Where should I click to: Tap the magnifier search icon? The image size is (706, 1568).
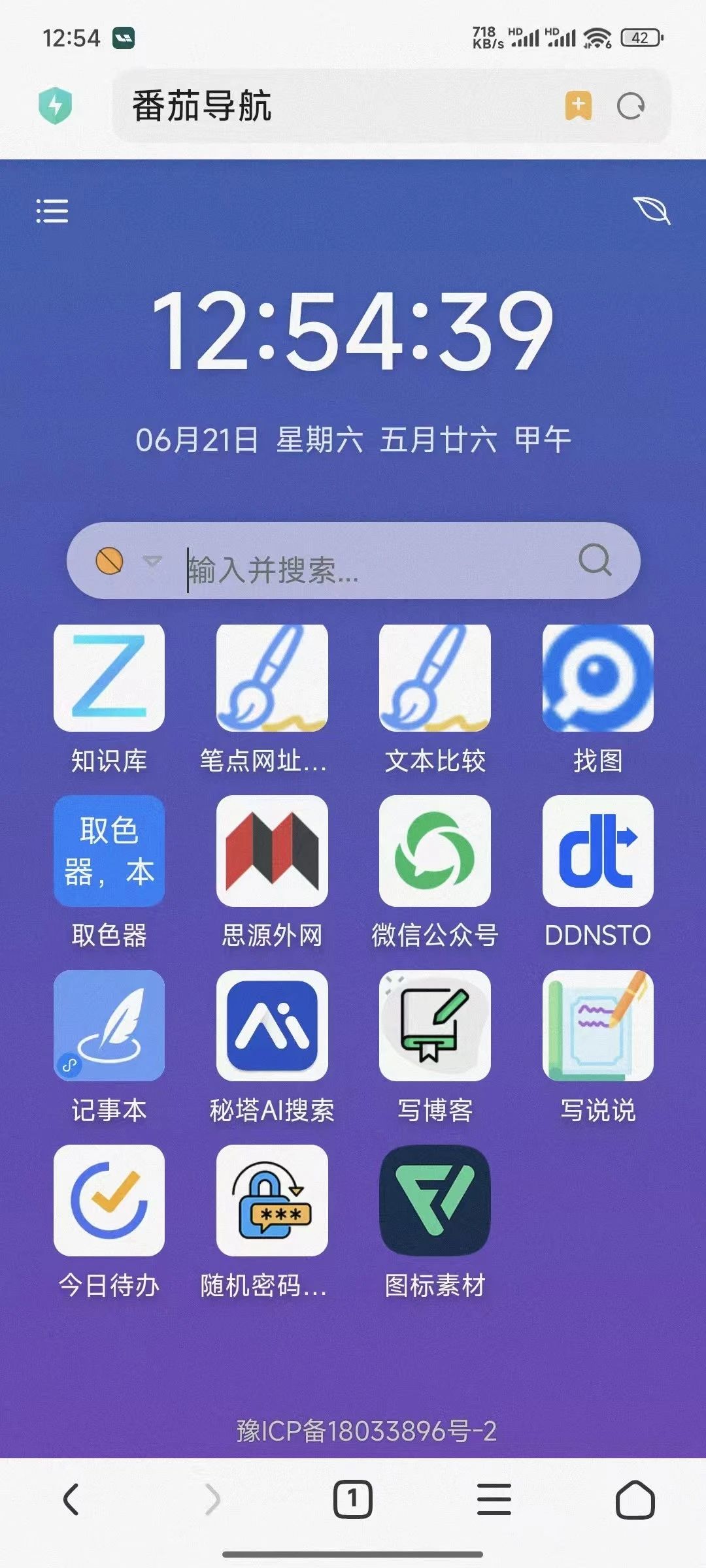[x=595, y=560]
